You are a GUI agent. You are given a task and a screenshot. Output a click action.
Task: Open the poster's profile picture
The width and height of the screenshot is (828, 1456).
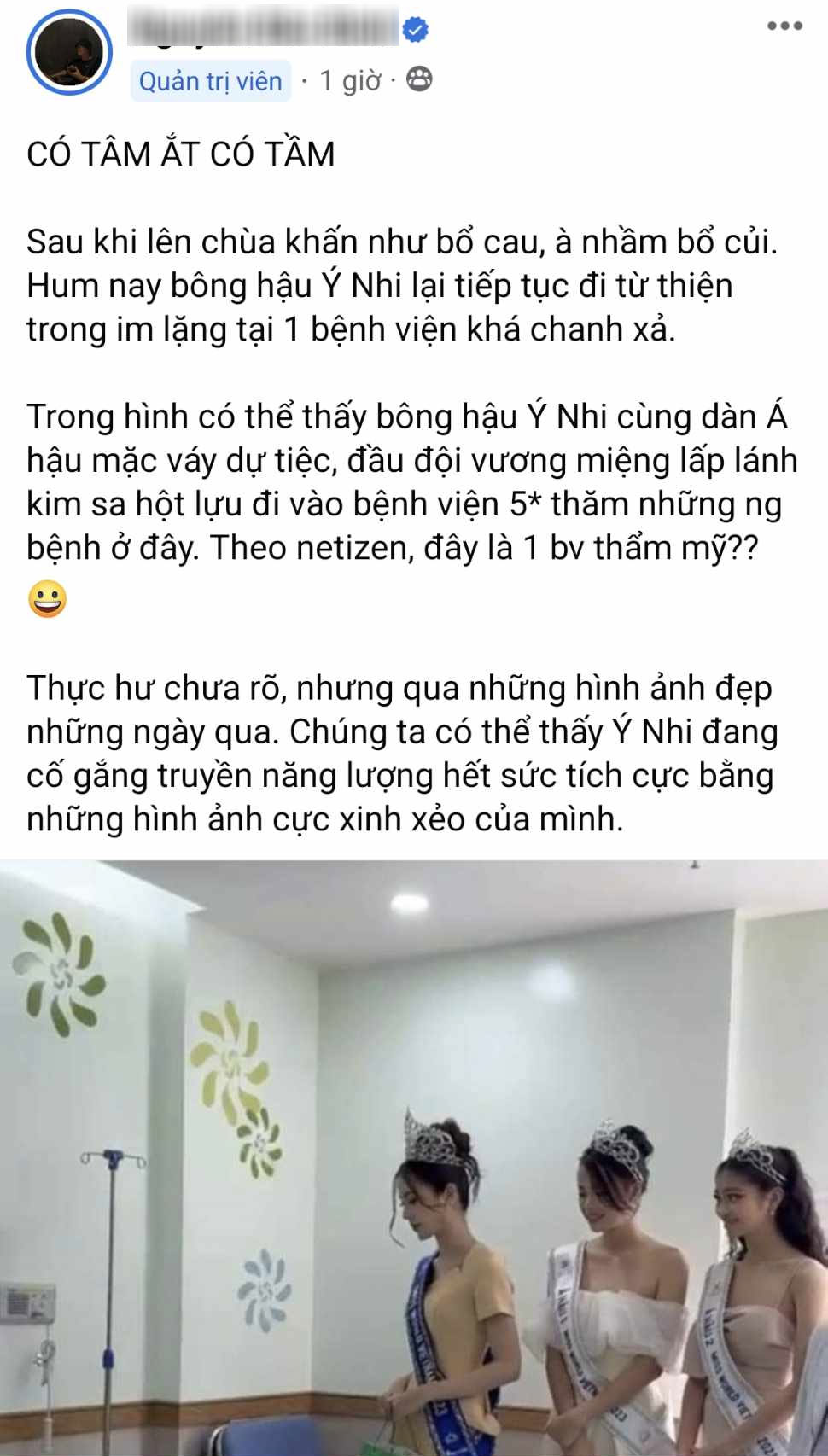(x=69, y=52)
